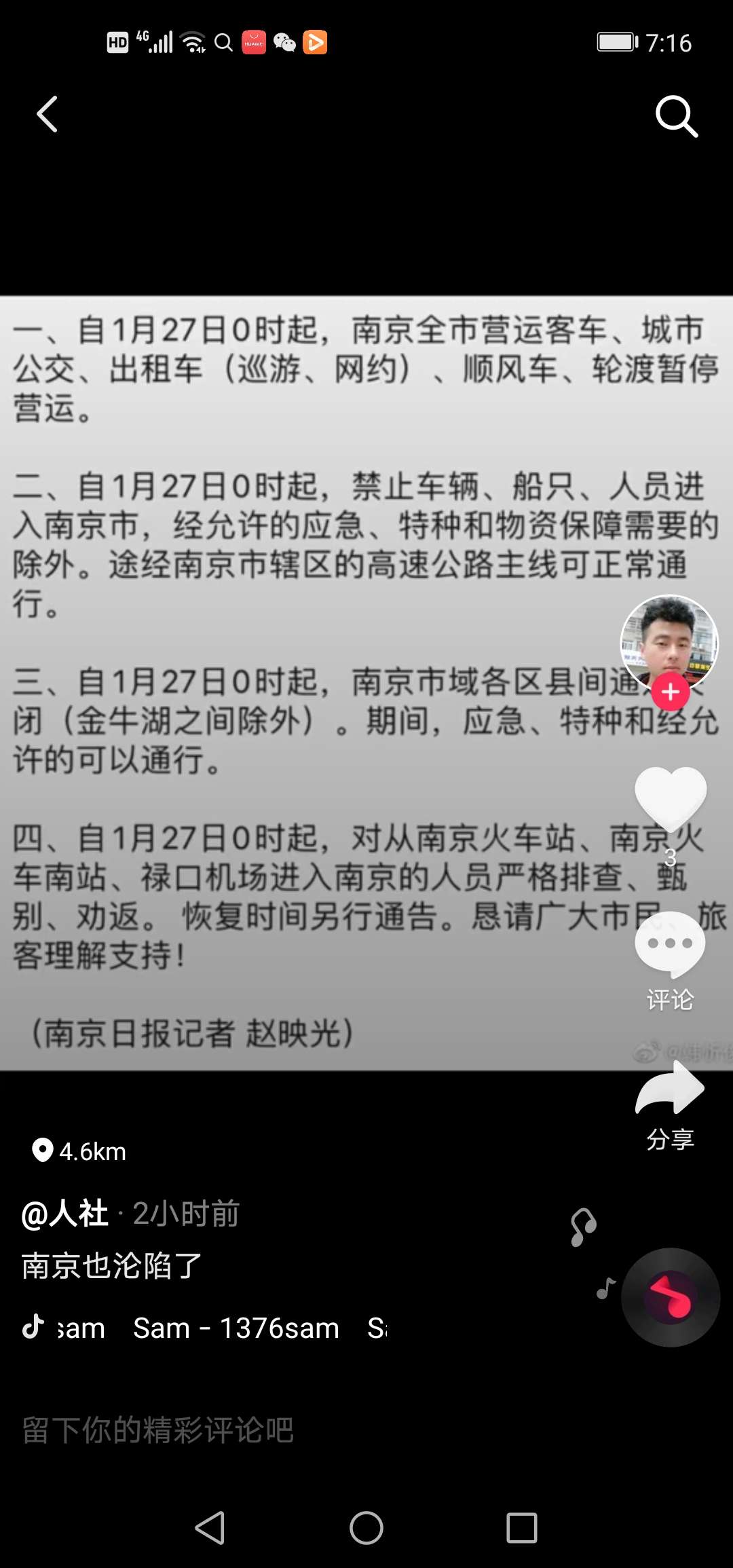Open the system recent apps button

[522, 1528]
